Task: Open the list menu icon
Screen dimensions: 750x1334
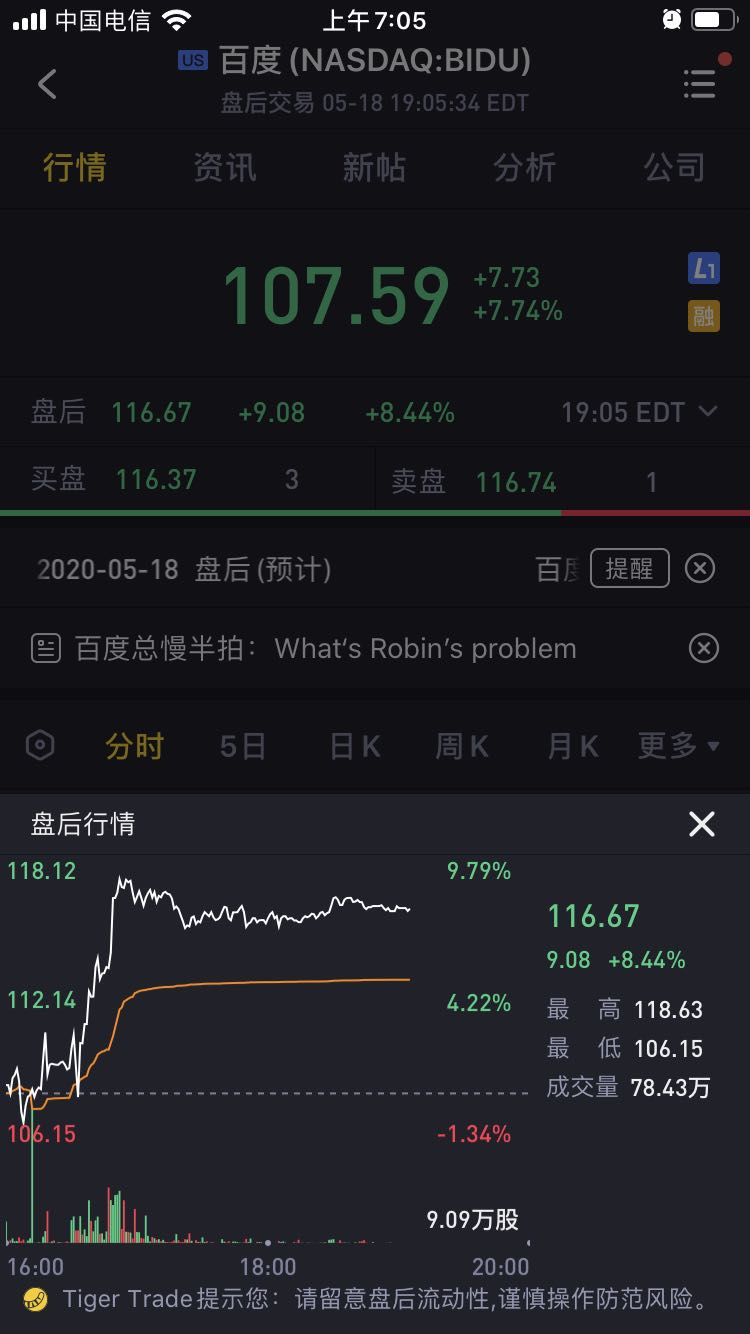Action: click(700, 84)
